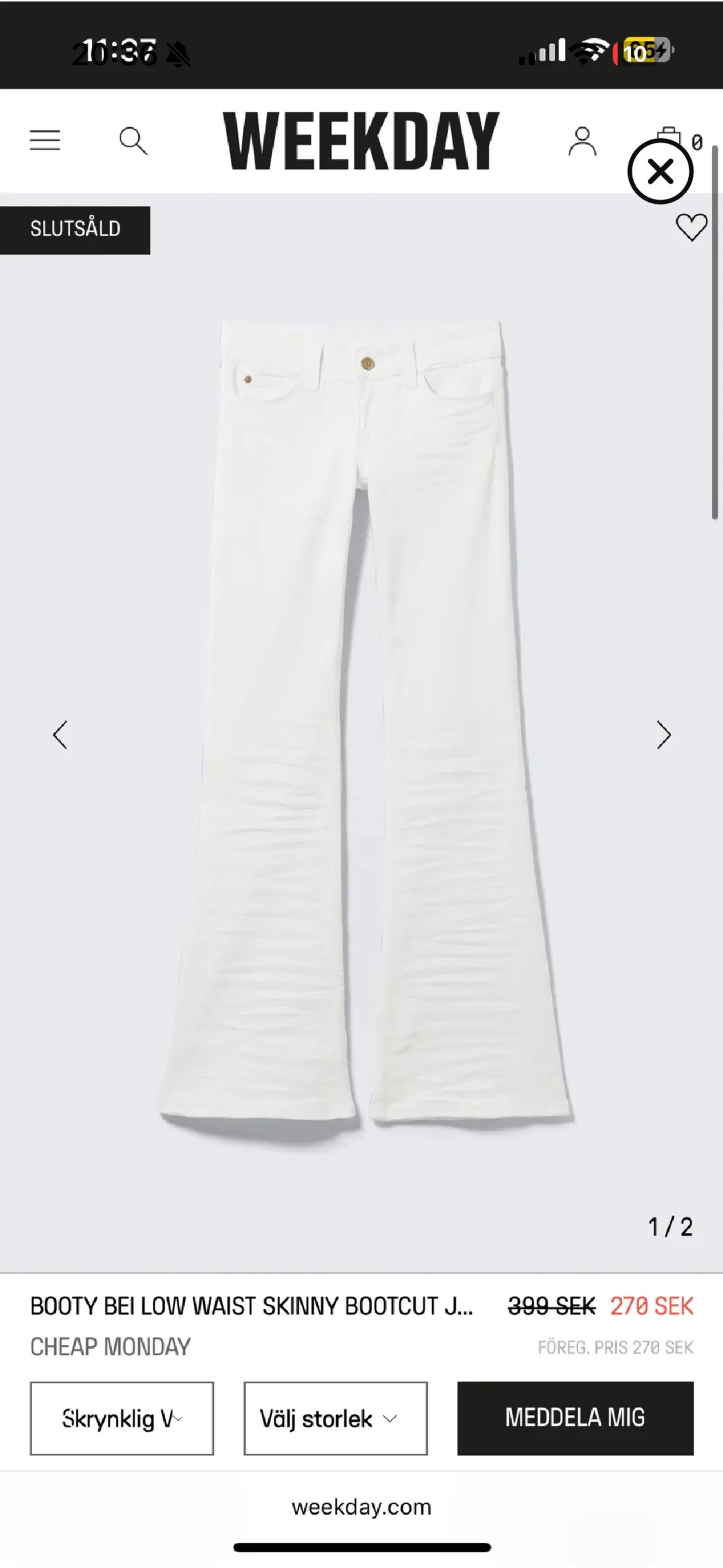Collapse the size selector chevron
The height and width of the screenshot is (1568, 723).
tap(390, 1419)
